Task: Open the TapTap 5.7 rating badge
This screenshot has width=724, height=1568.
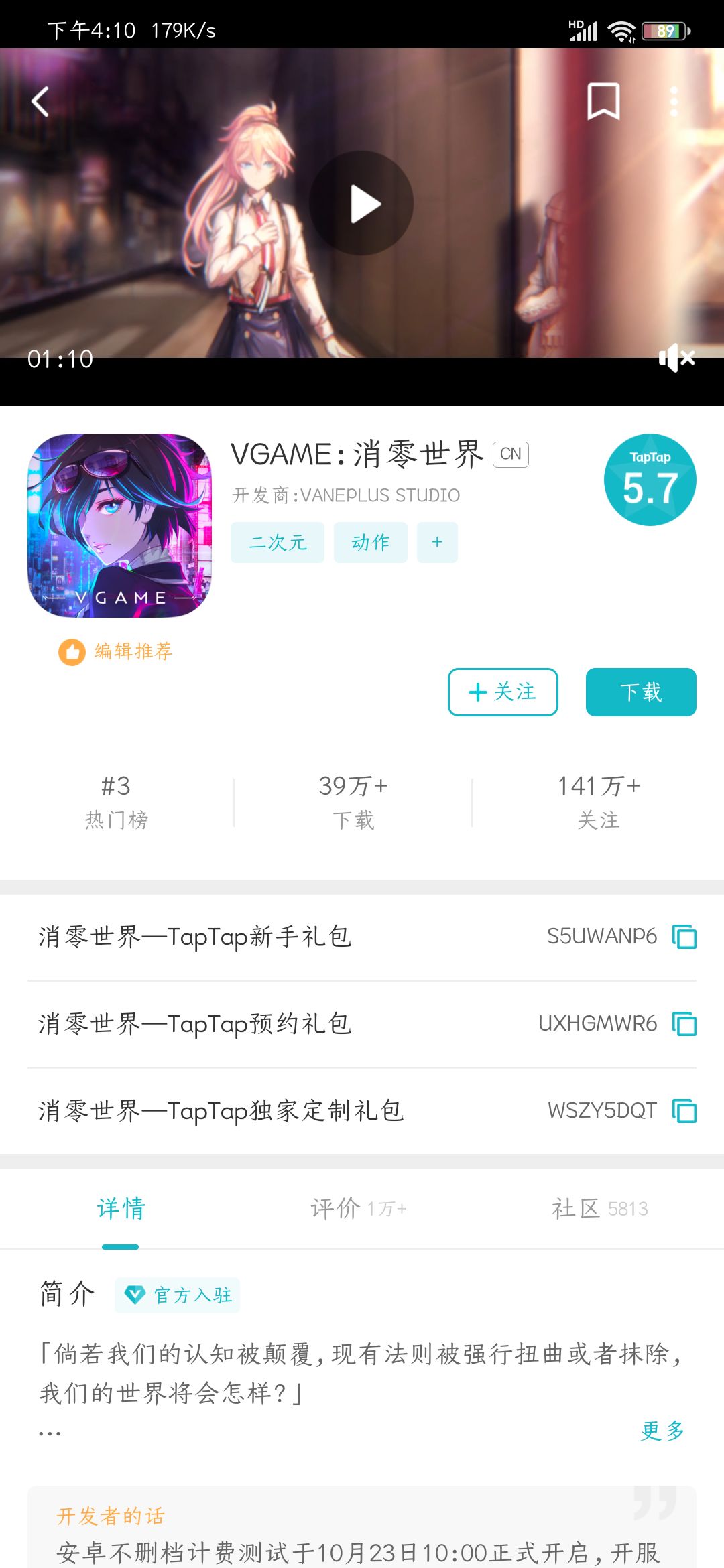Action: [650, 480]
